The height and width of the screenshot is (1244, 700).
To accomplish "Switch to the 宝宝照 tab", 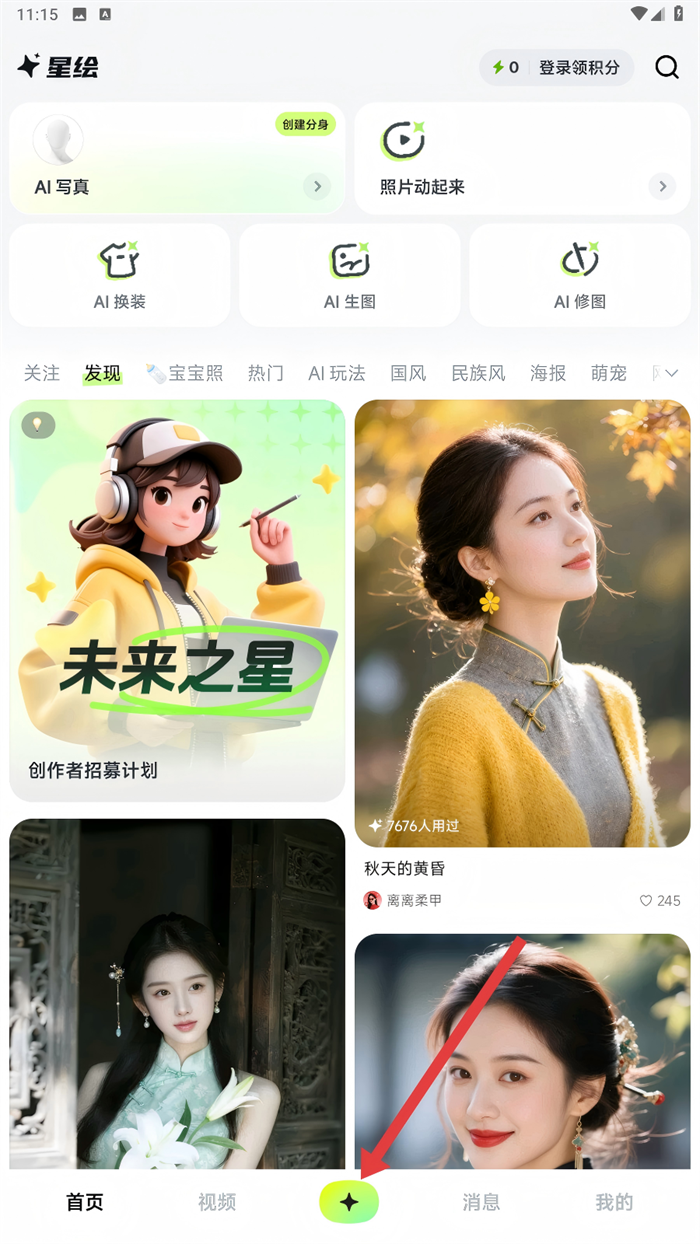I will pyautogui.click(x=184, y=373).
